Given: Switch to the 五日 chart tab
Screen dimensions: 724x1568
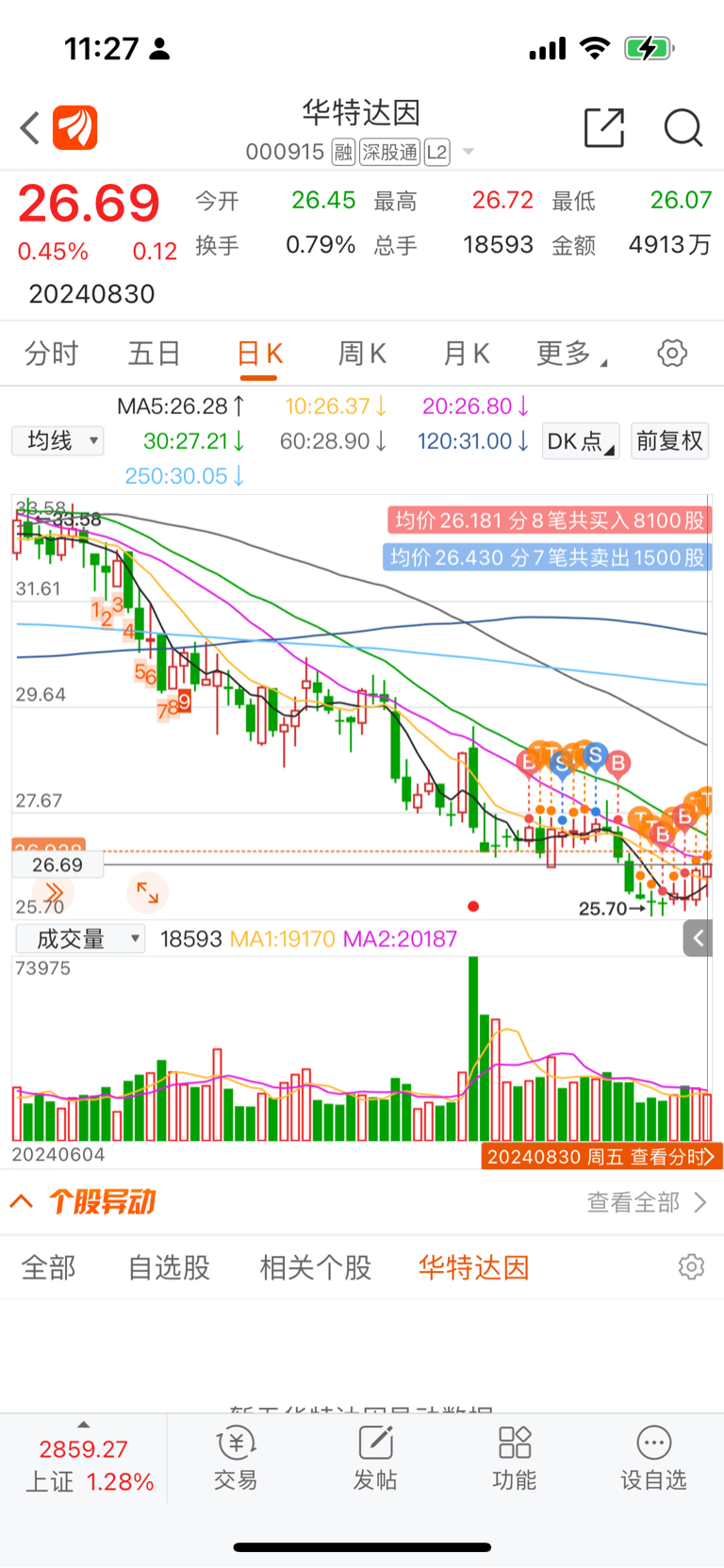Looking at the screenshot, I should click(x=155, y=354).
